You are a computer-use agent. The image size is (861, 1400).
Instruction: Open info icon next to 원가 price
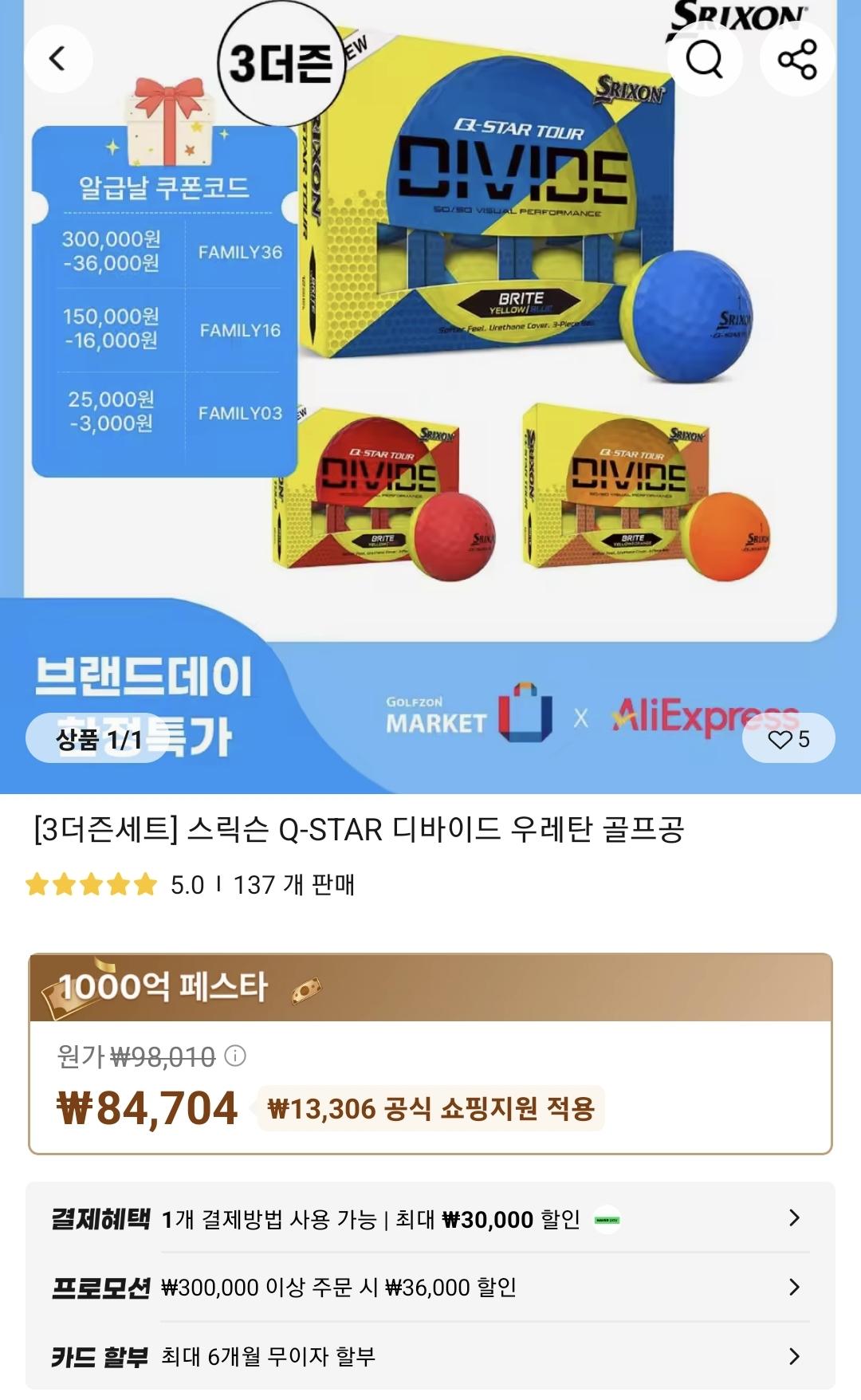click(x=235, y=1056)
